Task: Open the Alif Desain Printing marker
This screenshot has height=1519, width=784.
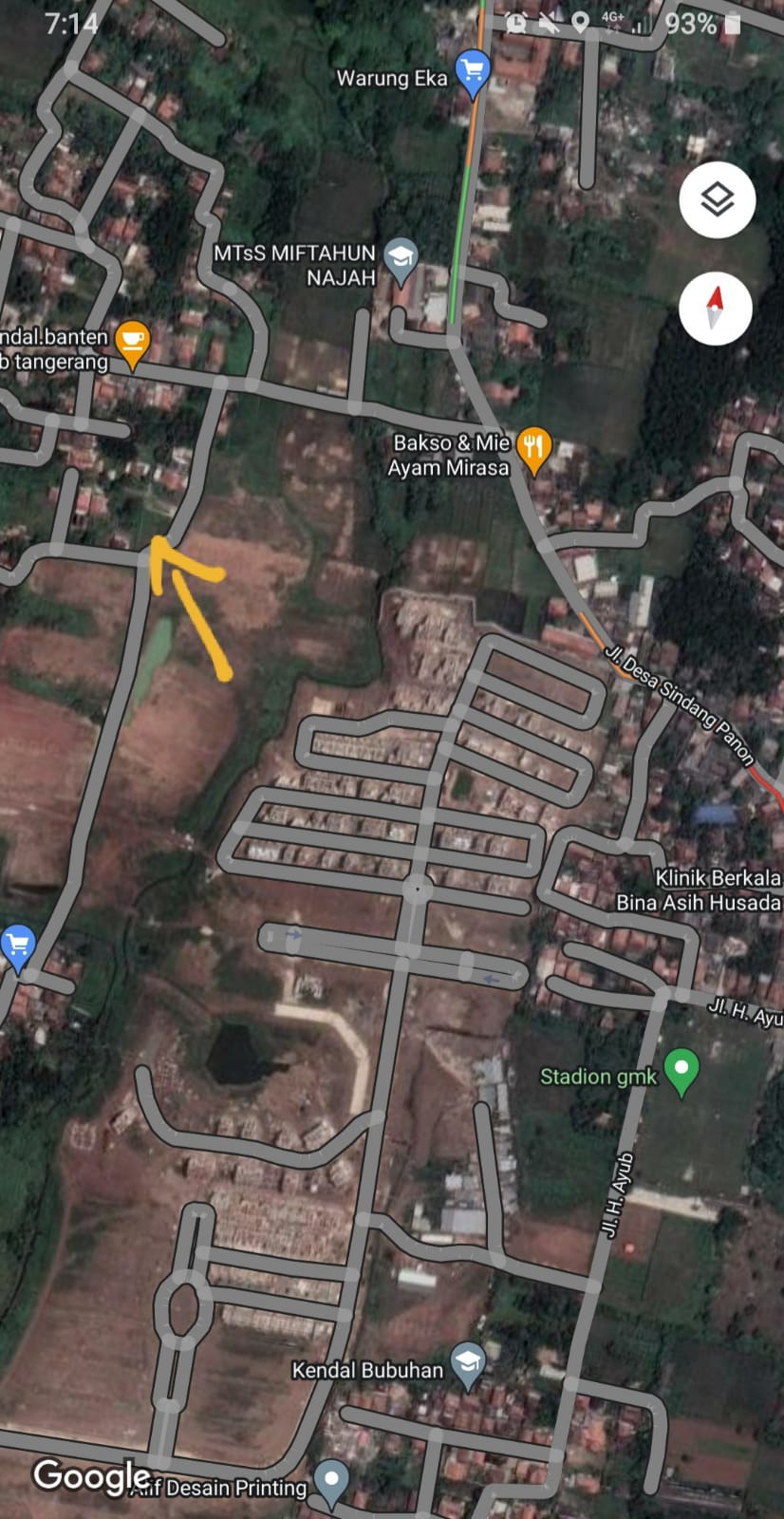Action: point(331,1479)
